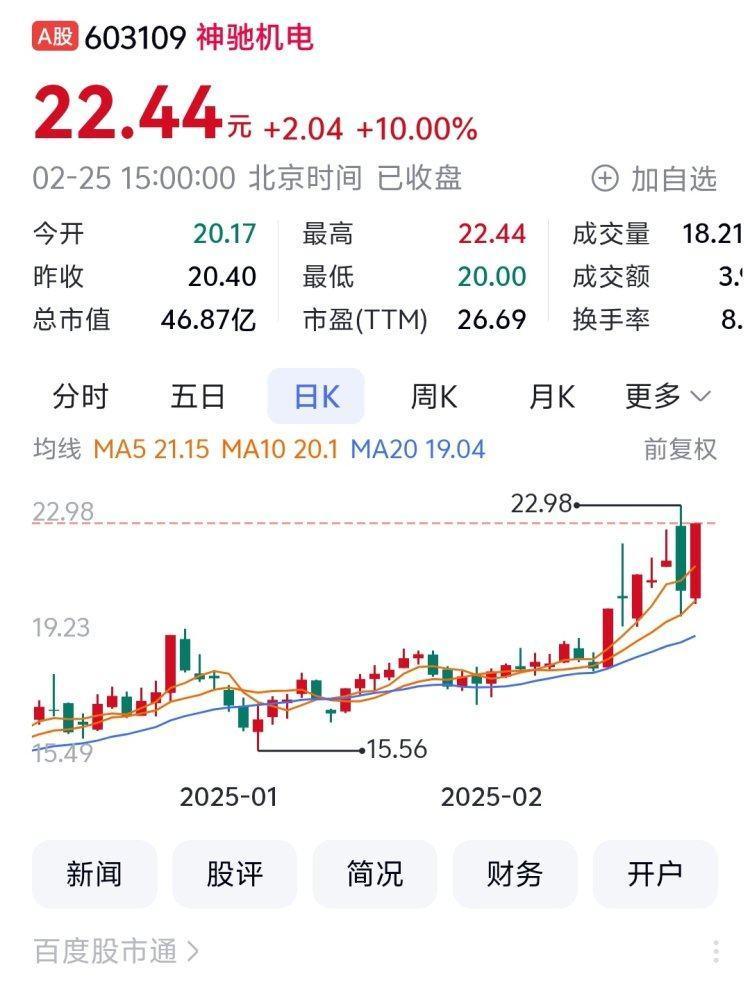Expand the 更多 chart options dropdown
Screen dimensions: 750x985
pyautogui.click(x=668, y=397)
